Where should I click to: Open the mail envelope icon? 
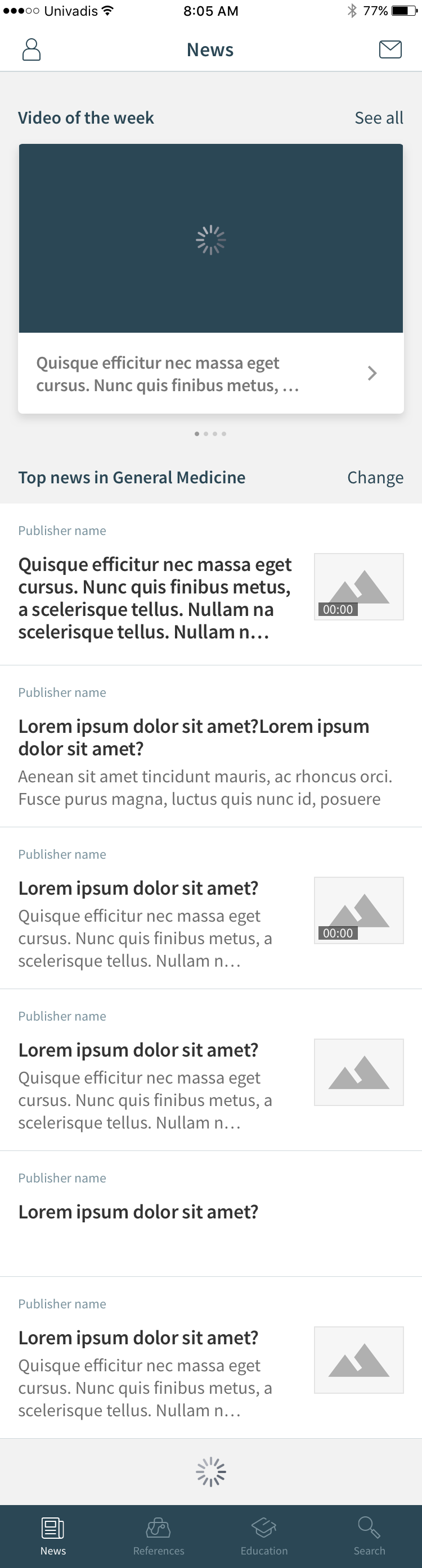click(x=390, y=49)
